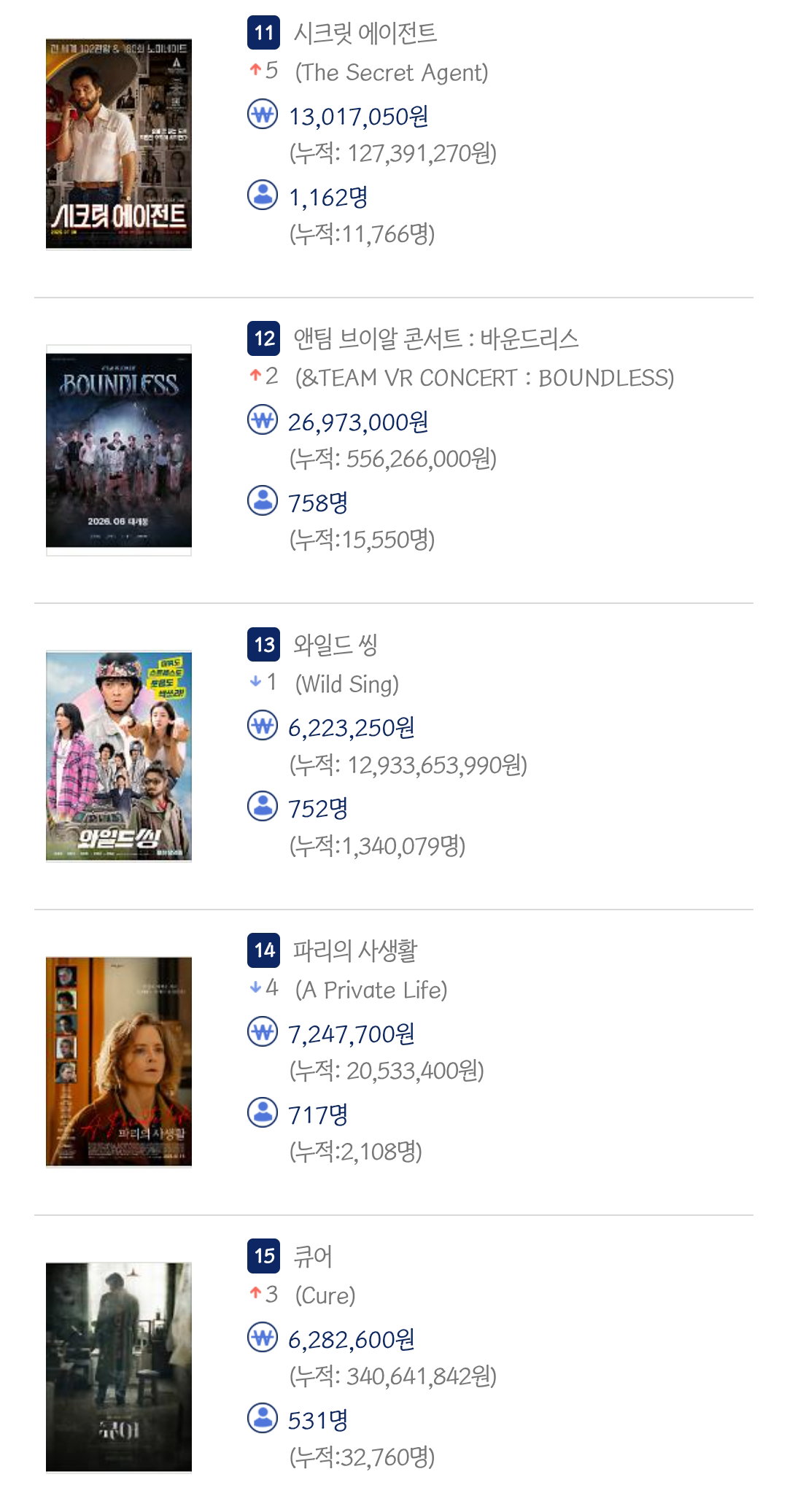Open the 와일드 씽 movie poster
The width and height of the screenshot is (787, 1512).
point(119,756)
